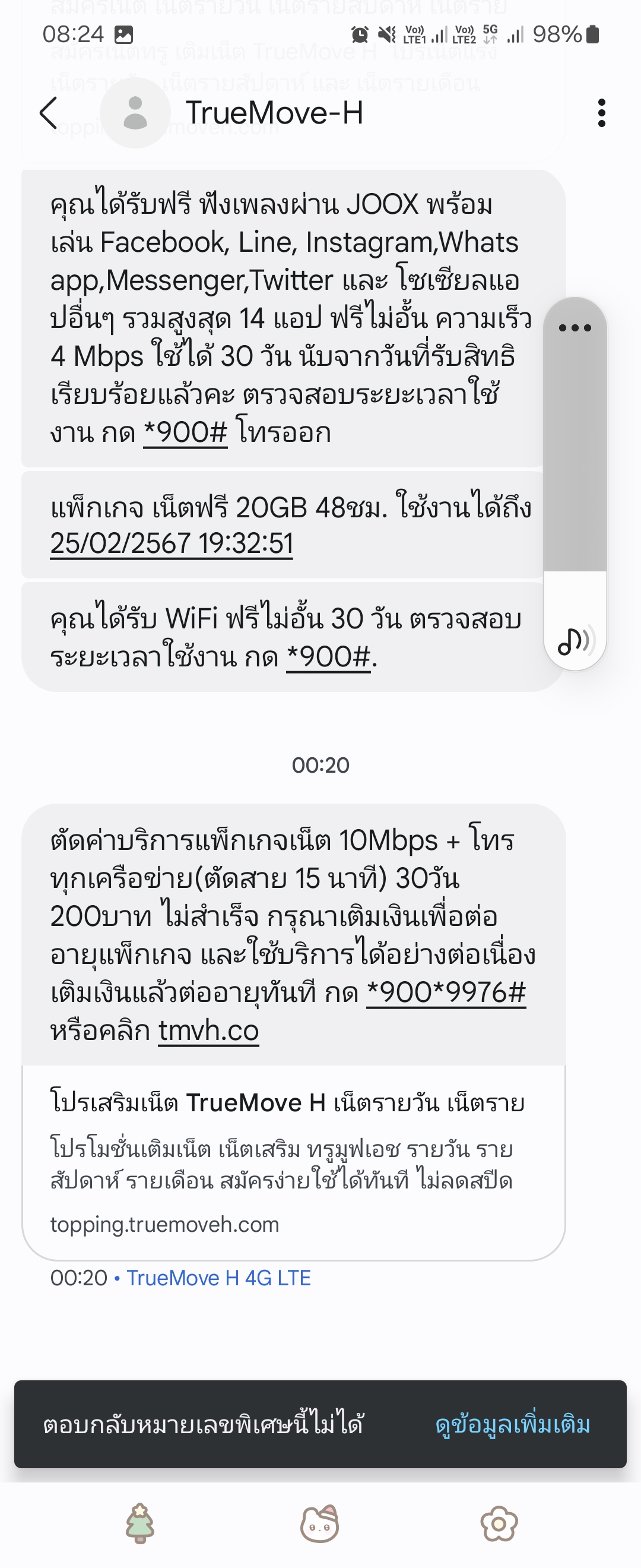641x1568 pixels.
Task: Tap ดูข้อมูลเพิ่มเติม in the snackbar
Action: [513, 1425]
